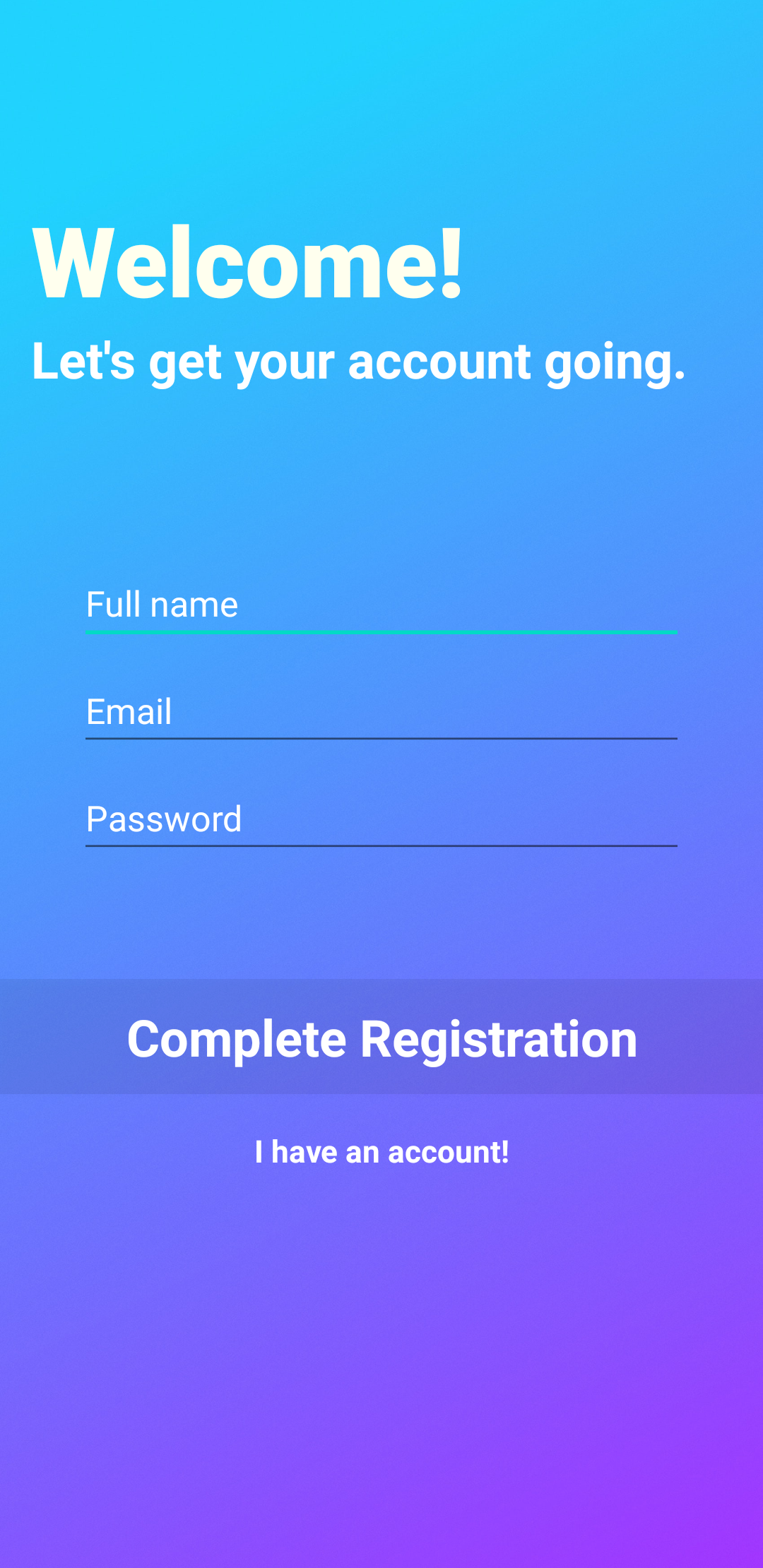Open the 'I have an account!' link
This screenshot has width=763, height=1568.
coord(381,1152)
